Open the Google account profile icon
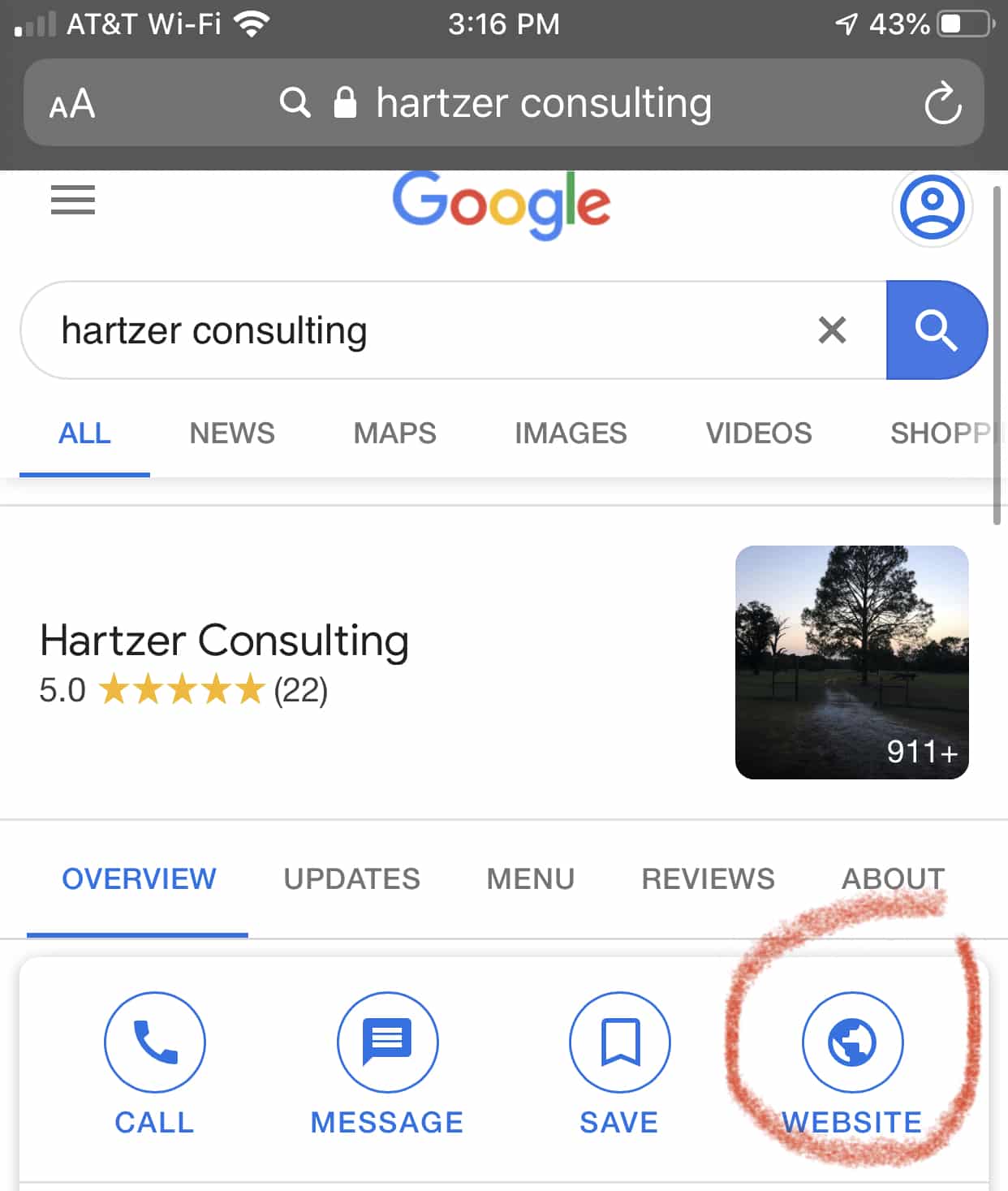The height and width of the screenshot is (1191, 1008). click(x=931, y=208)
